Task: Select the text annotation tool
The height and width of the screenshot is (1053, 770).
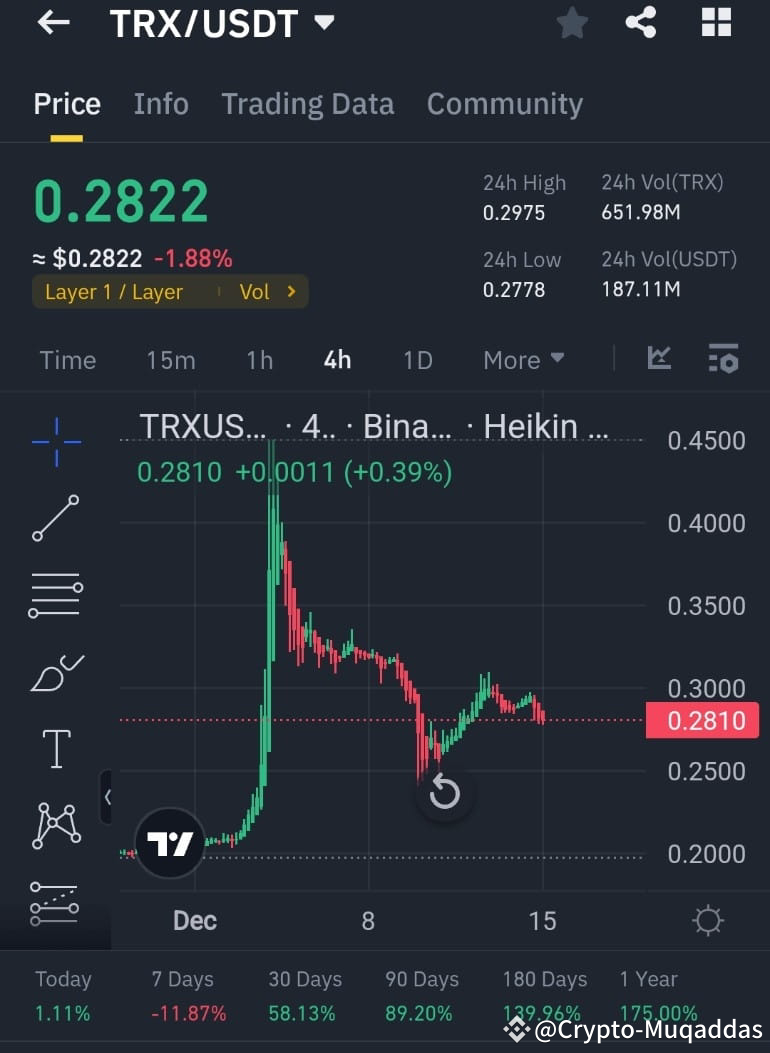Action: tap(55, 748)
